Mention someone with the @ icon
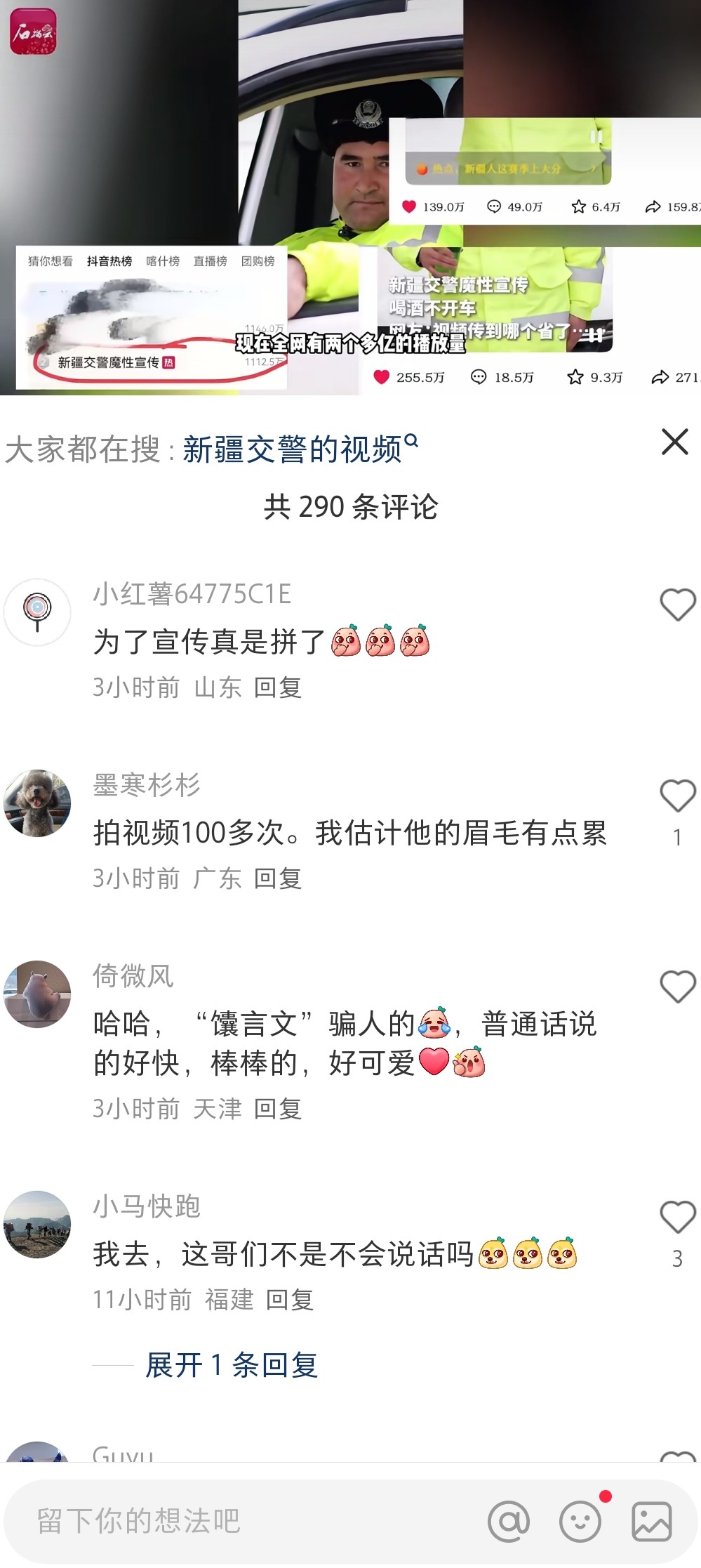 pos(509,1522)
